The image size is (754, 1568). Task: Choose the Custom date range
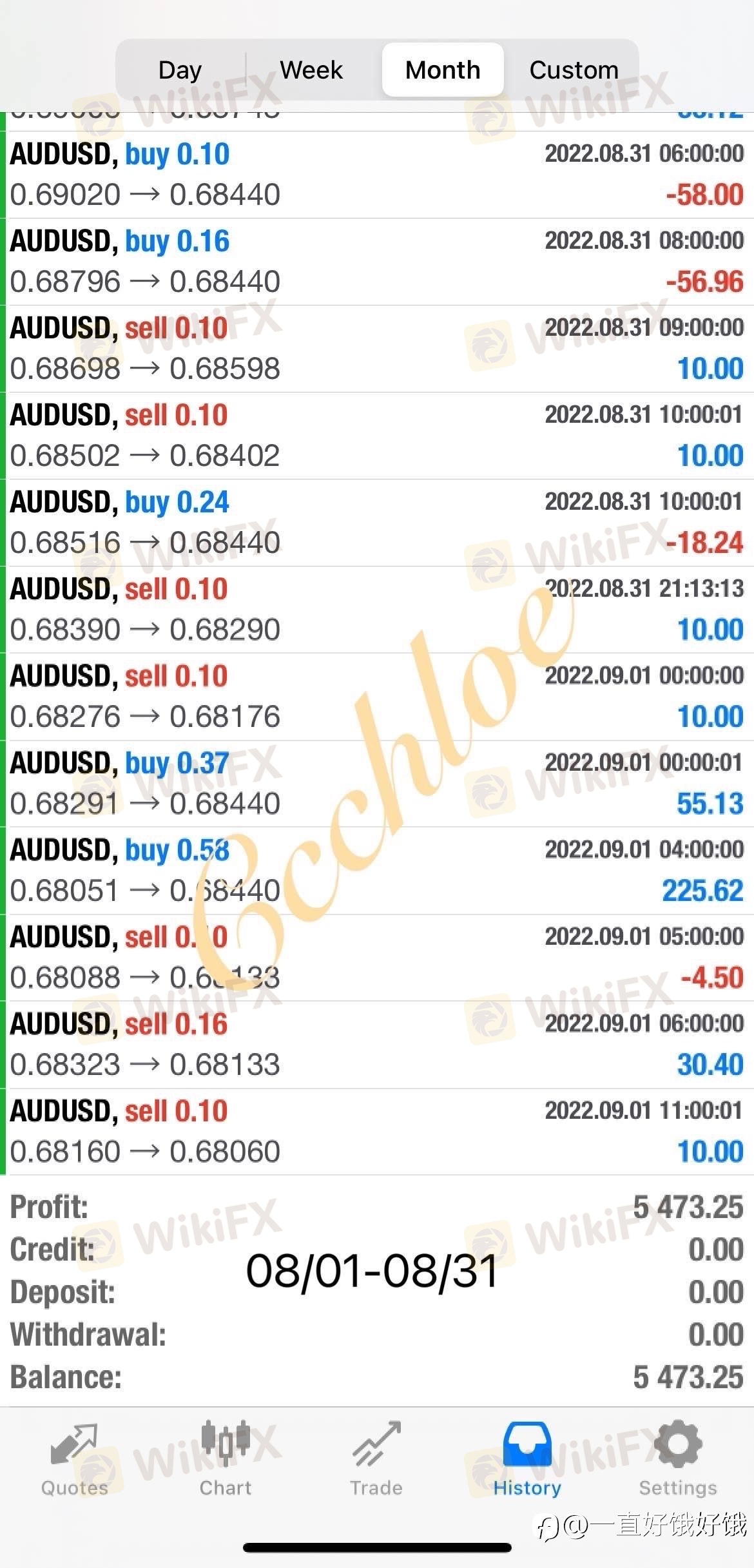[574, 70]
